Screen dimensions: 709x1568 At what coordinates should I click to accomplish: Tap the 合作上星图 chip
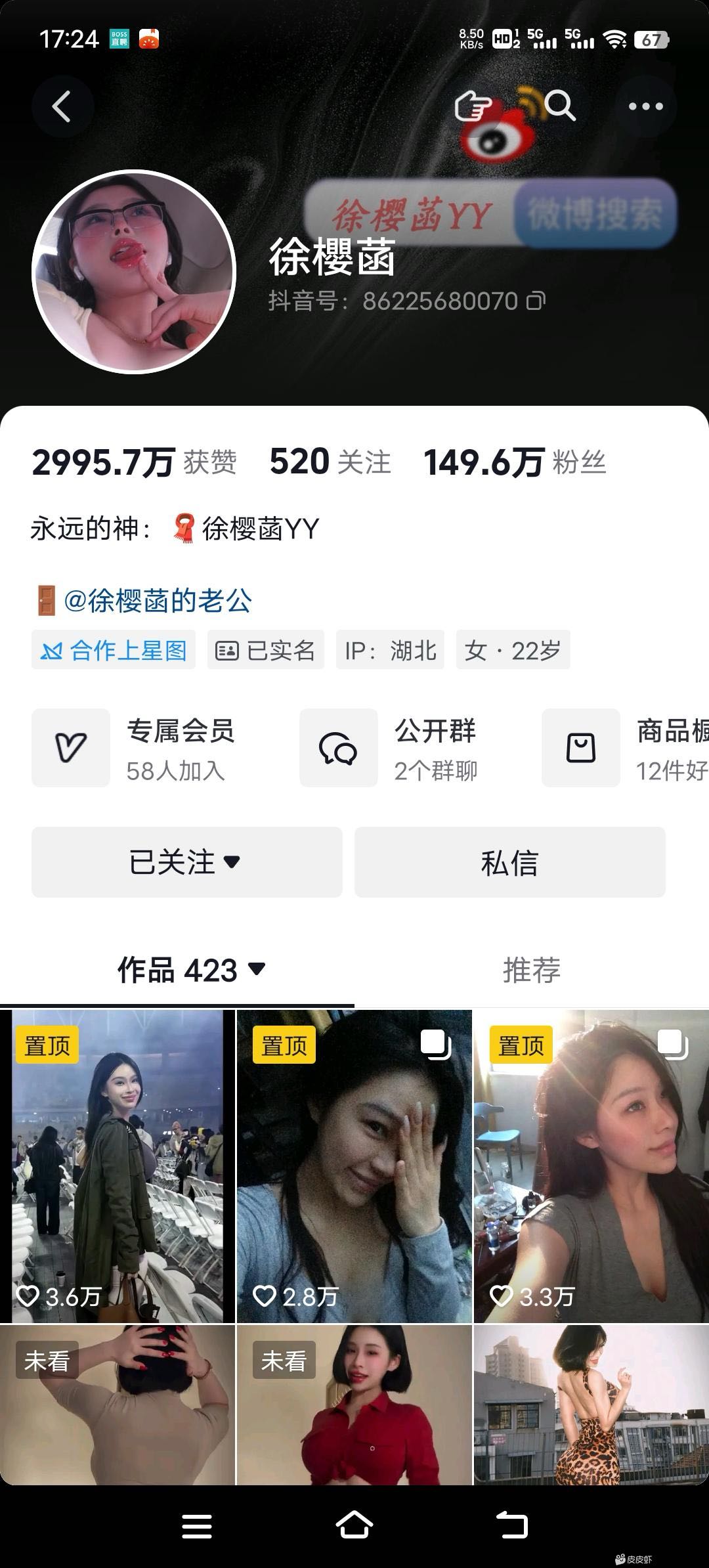click(x=114, y=650)
